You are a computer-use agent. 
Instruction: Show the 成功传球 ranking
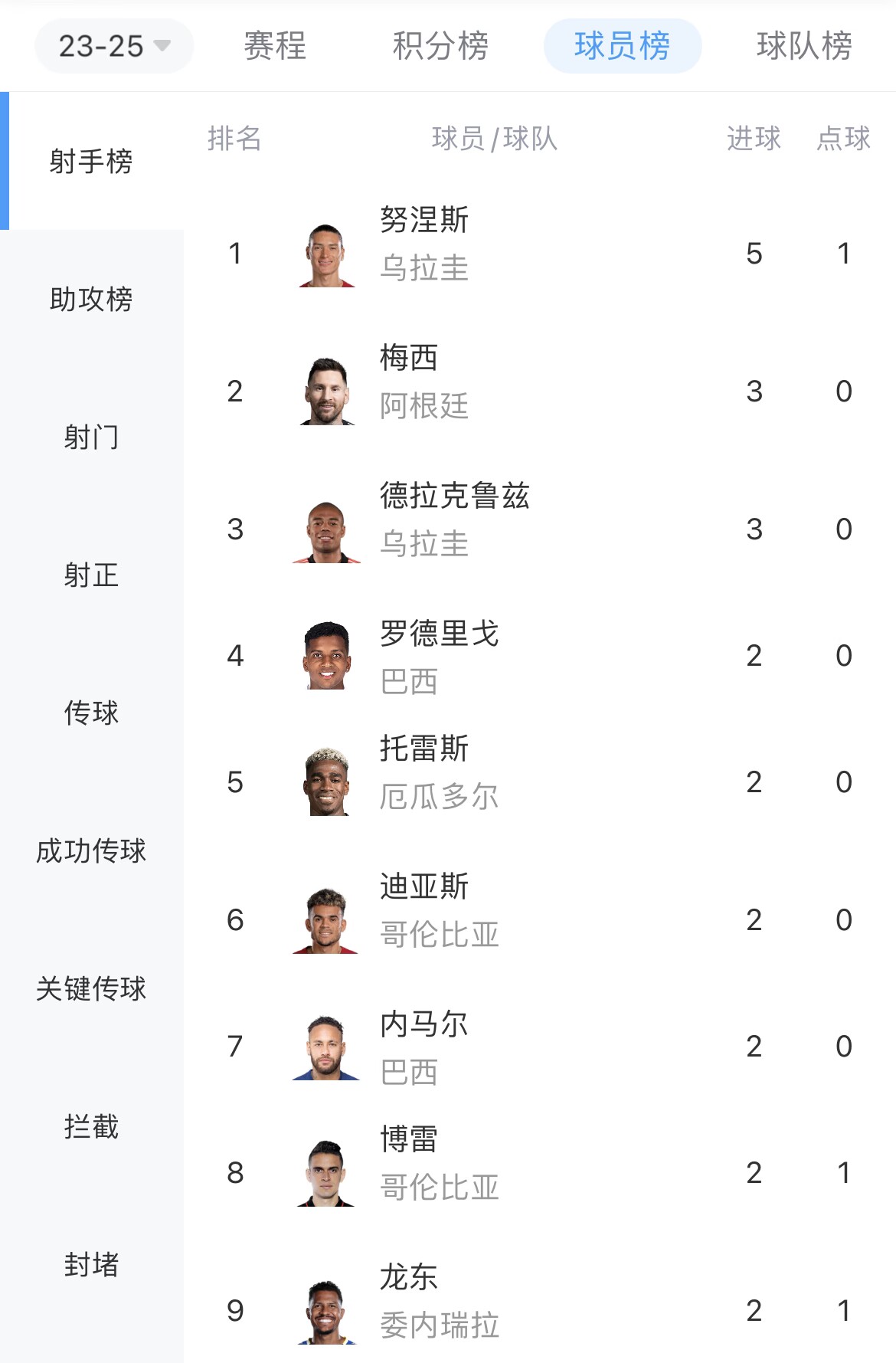[x=91, y=851]
